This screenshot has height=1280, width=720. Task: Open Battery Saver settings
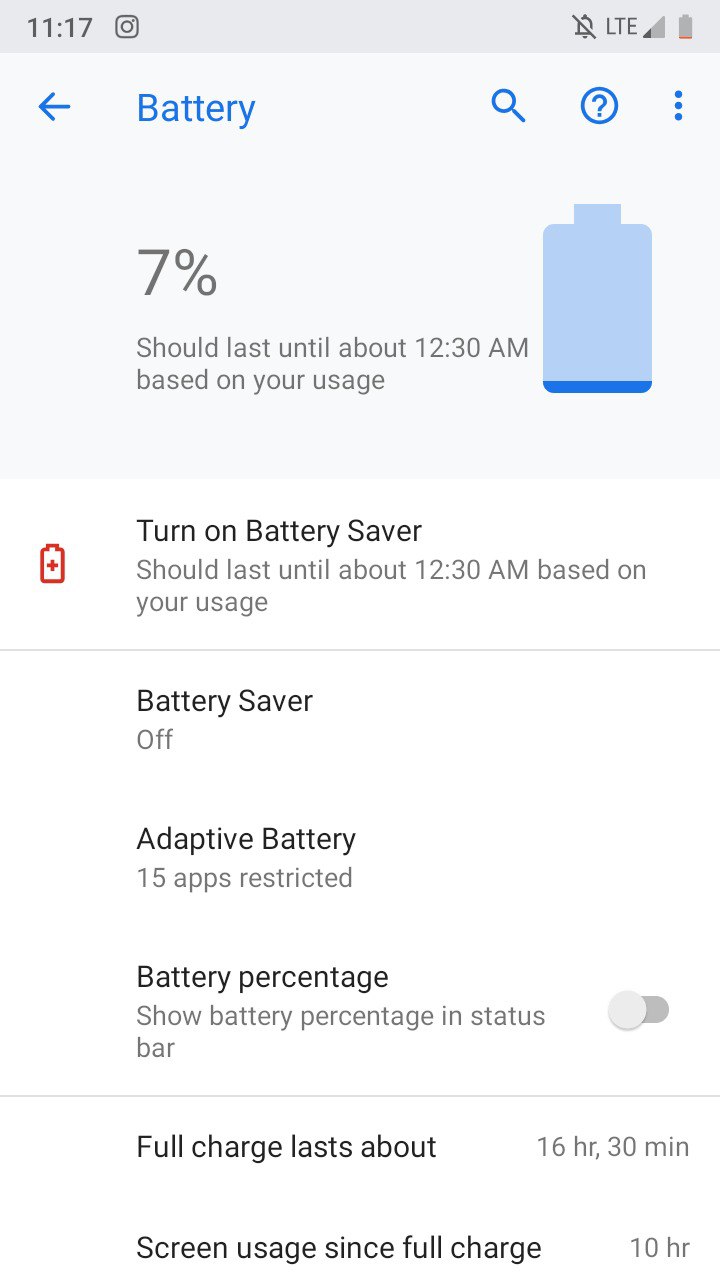360,720
